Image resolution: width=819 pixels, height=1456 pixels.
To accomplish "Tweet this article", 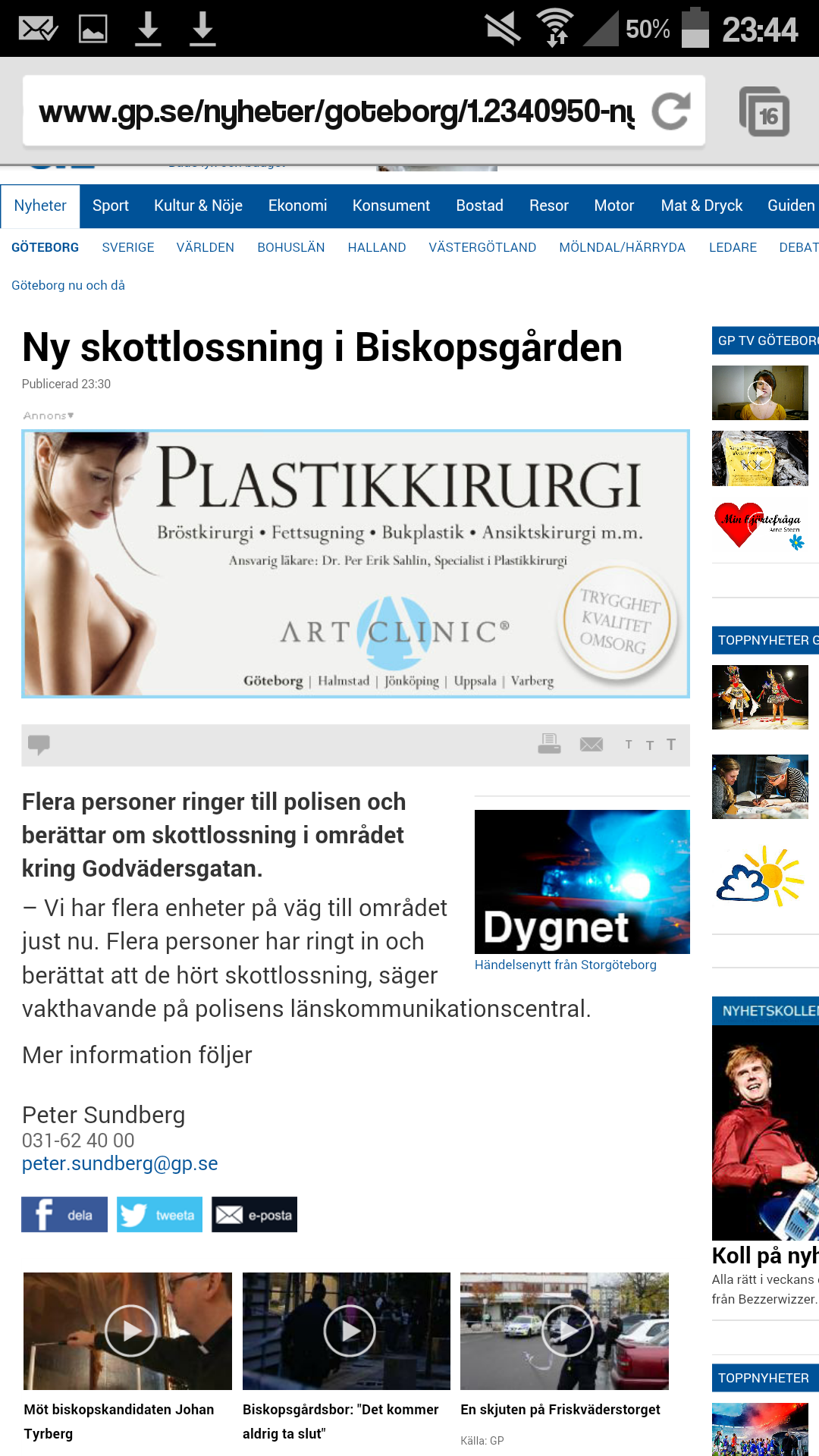I will 159,1215.
